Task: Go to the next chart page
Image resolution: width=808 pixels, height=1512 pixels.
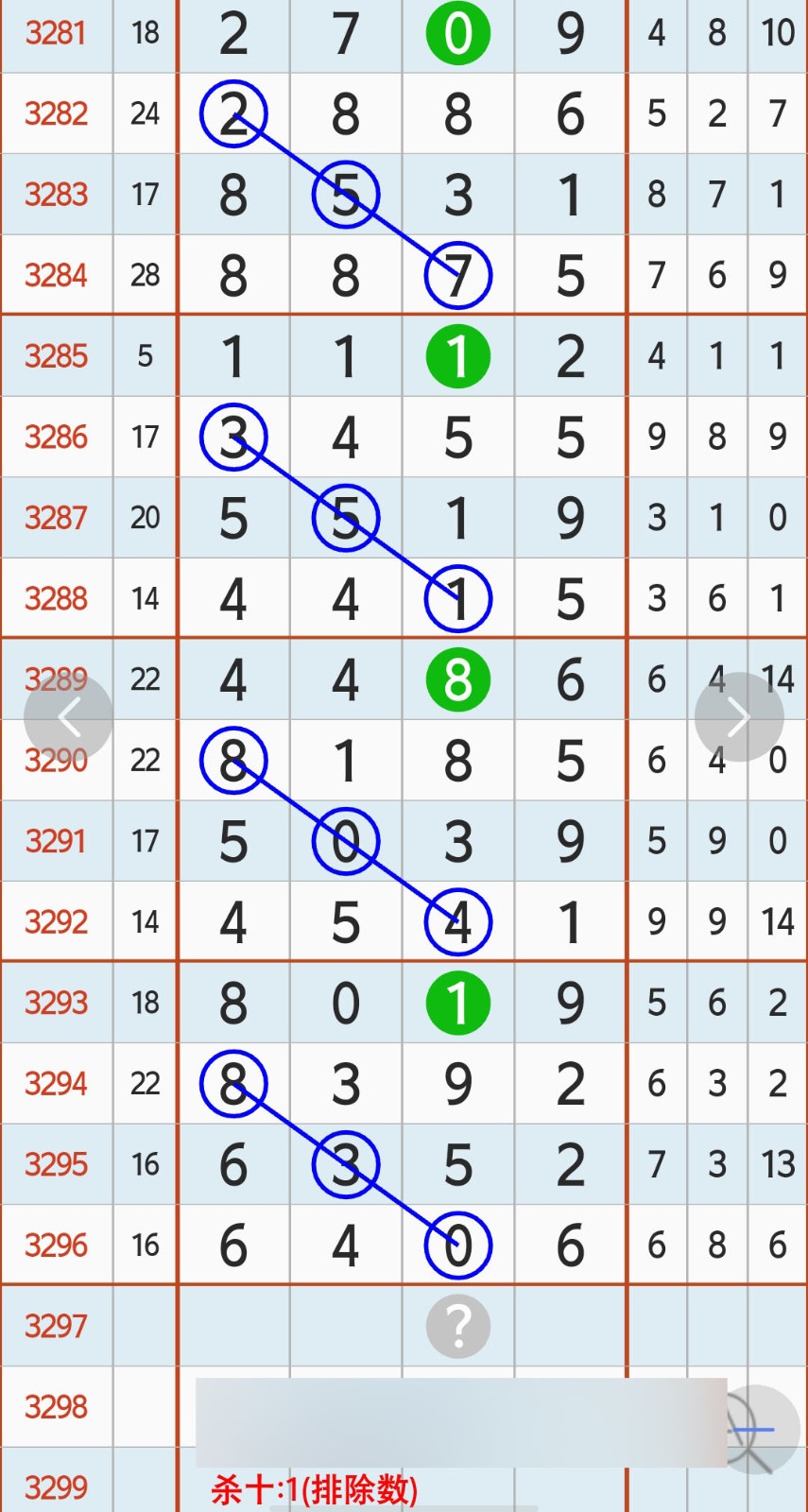Action: point(739,718)
